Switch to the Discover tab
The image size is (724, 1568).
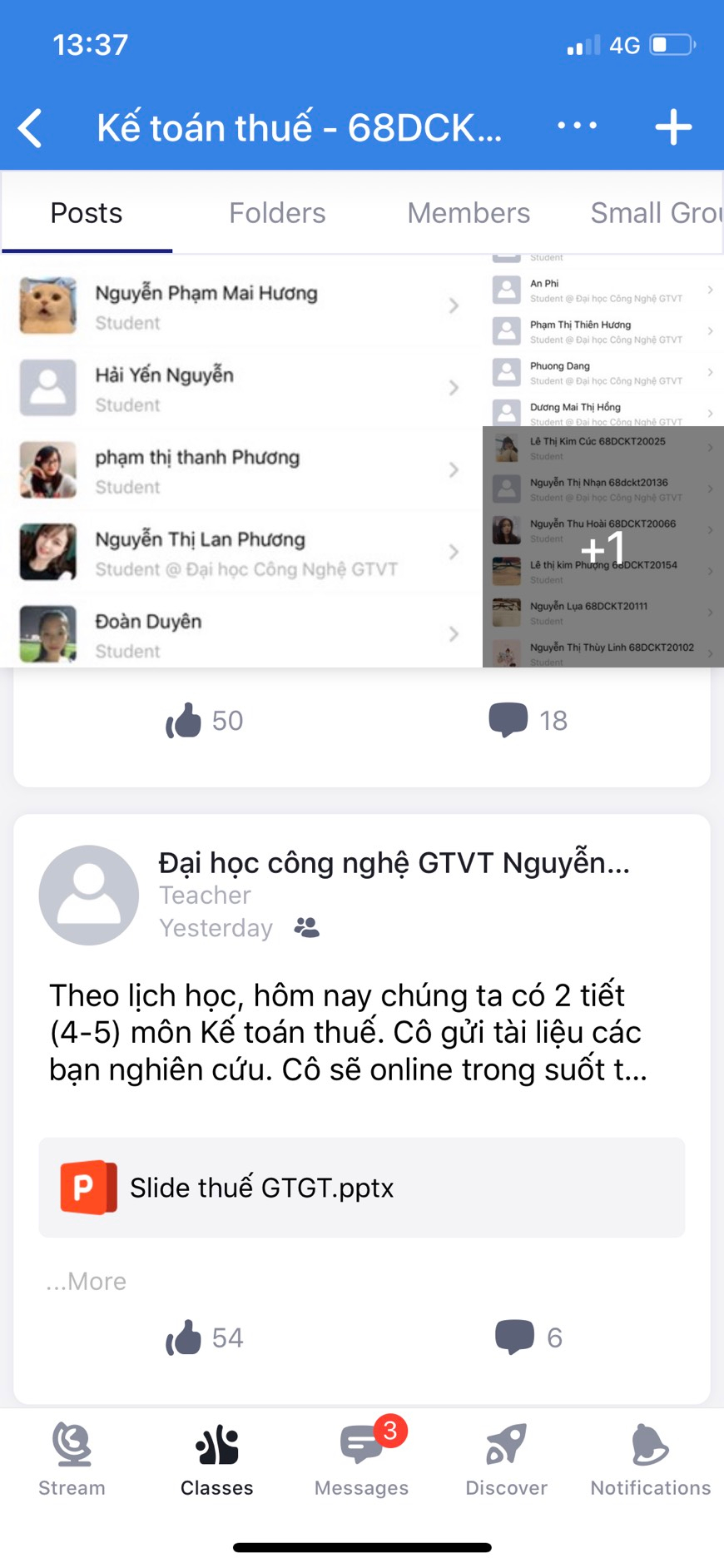click(x=506, y=1460)
